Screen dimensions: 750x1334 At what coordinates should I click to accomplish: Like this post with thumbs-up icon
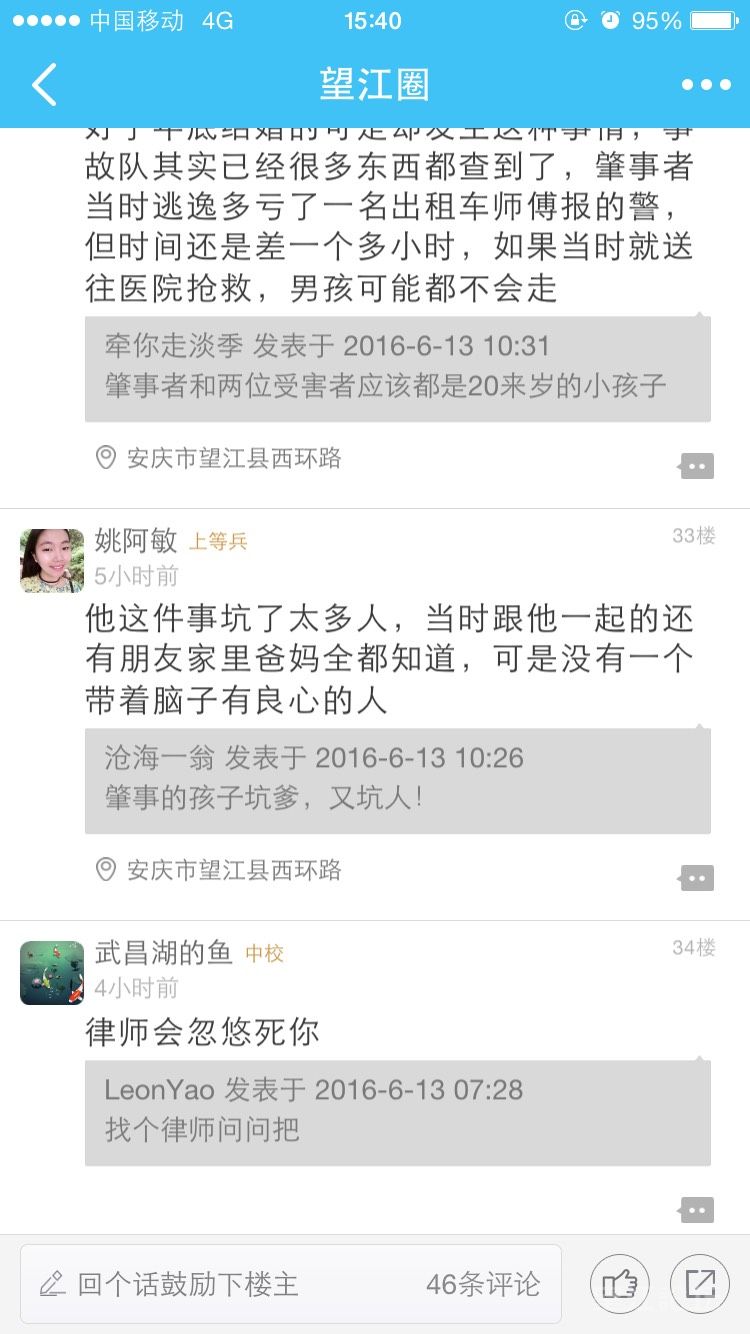pos(620,1284)
